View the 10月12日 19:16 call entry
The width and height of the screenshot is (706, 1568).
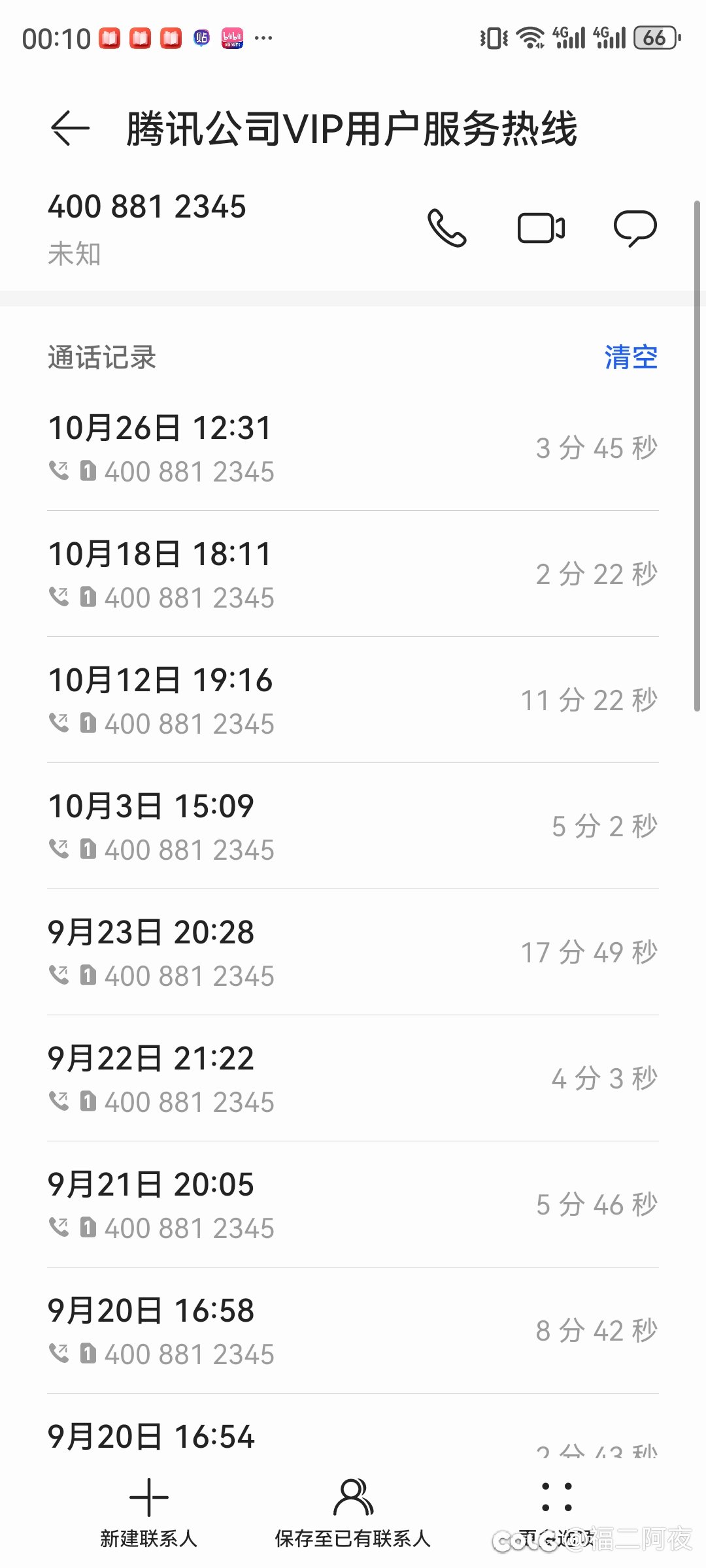353,700
